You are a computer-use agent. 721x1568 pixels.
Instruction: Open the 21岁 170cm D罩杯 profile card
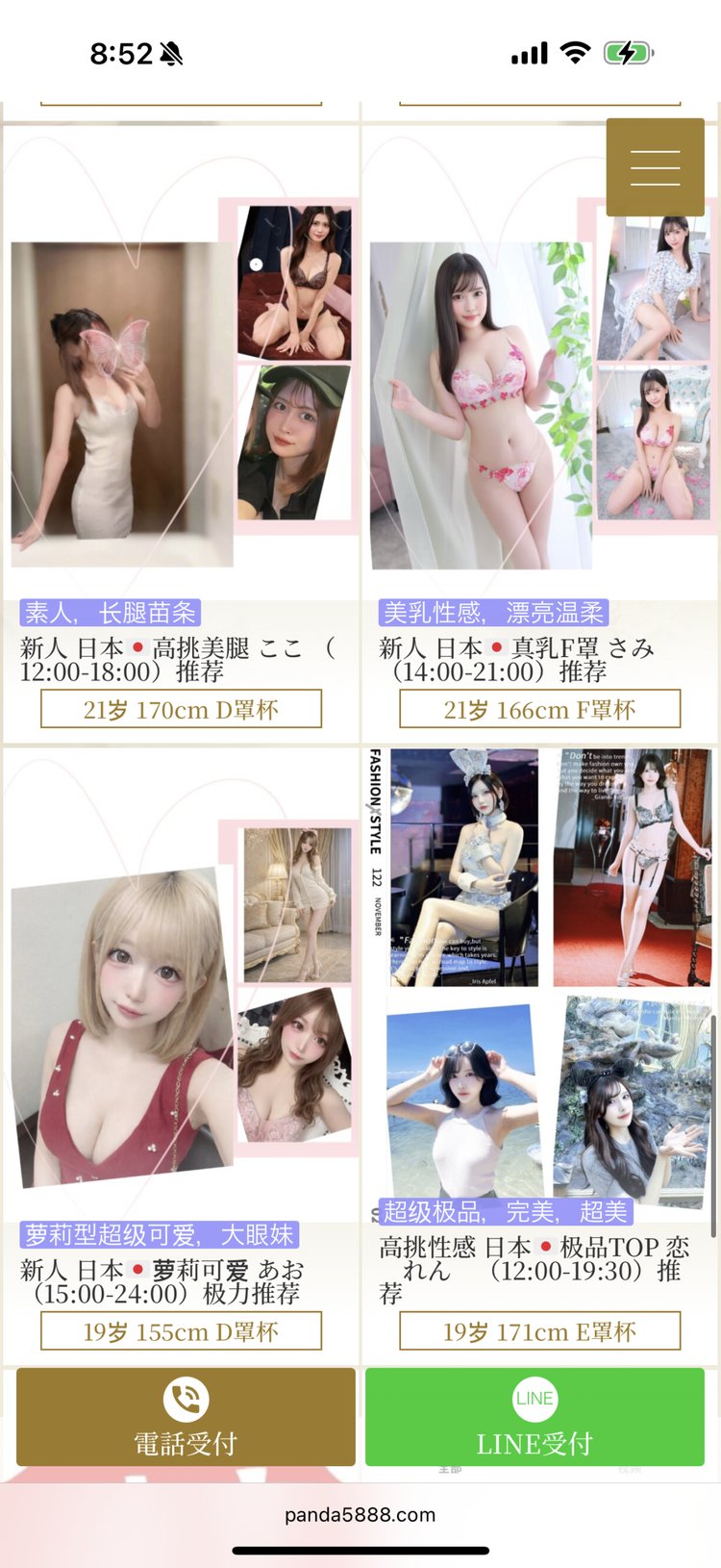coord(181,710)
